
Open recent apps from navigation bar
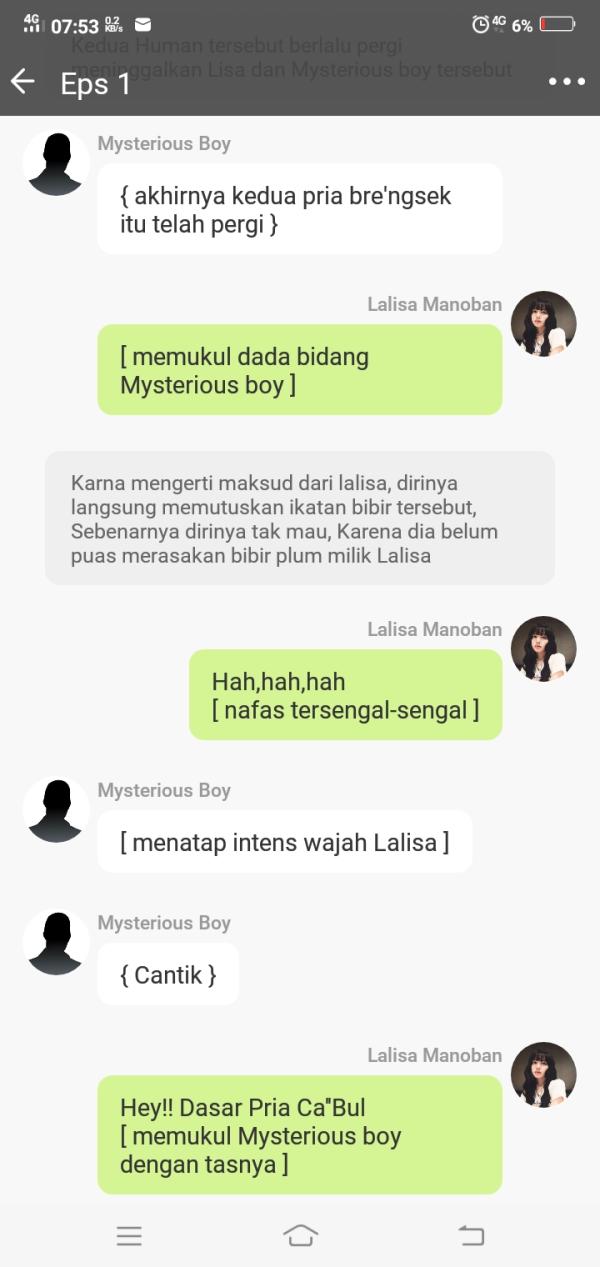click(x=129, y=1236)
